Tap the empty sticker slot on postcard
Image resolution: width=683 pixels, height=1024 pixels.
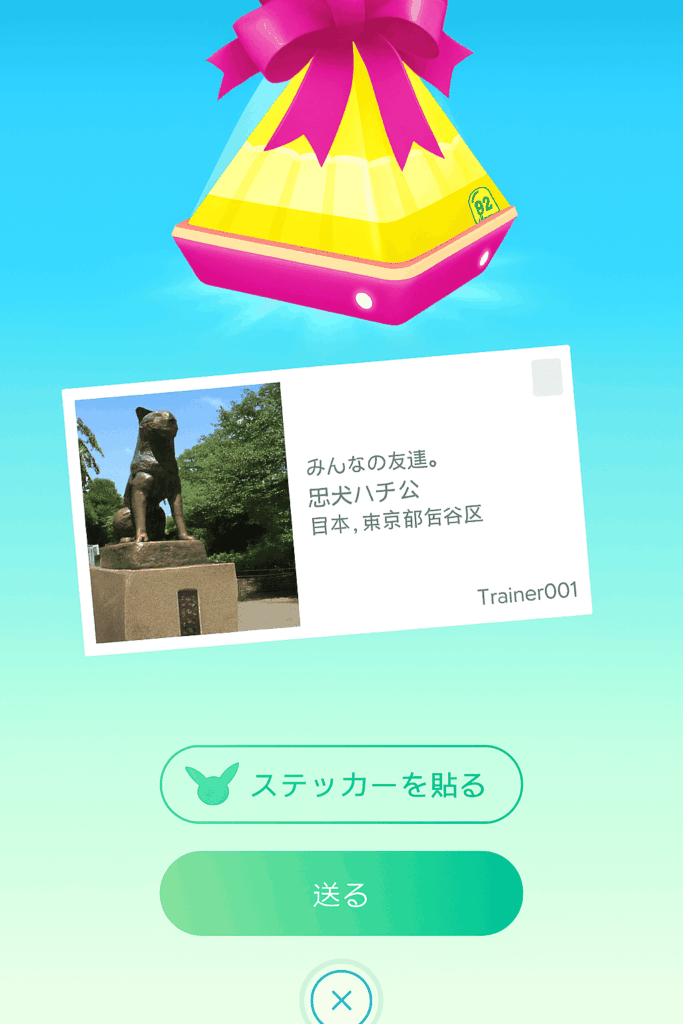(x=547, y=378)
